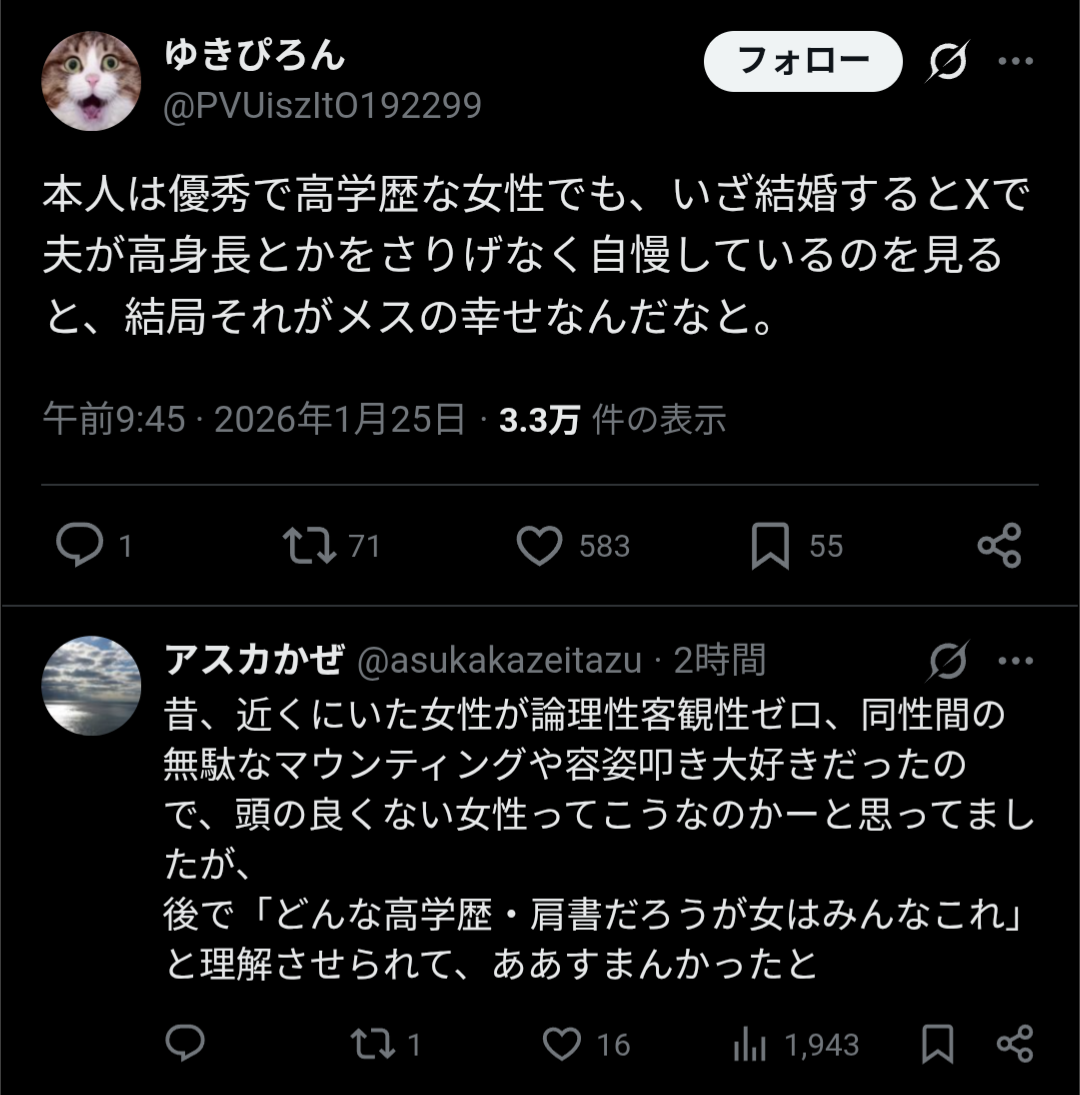Open overflow menu on ゆきぴろん's post
This screenshot has height=1095, width=1080.
tap(1016, 62)
